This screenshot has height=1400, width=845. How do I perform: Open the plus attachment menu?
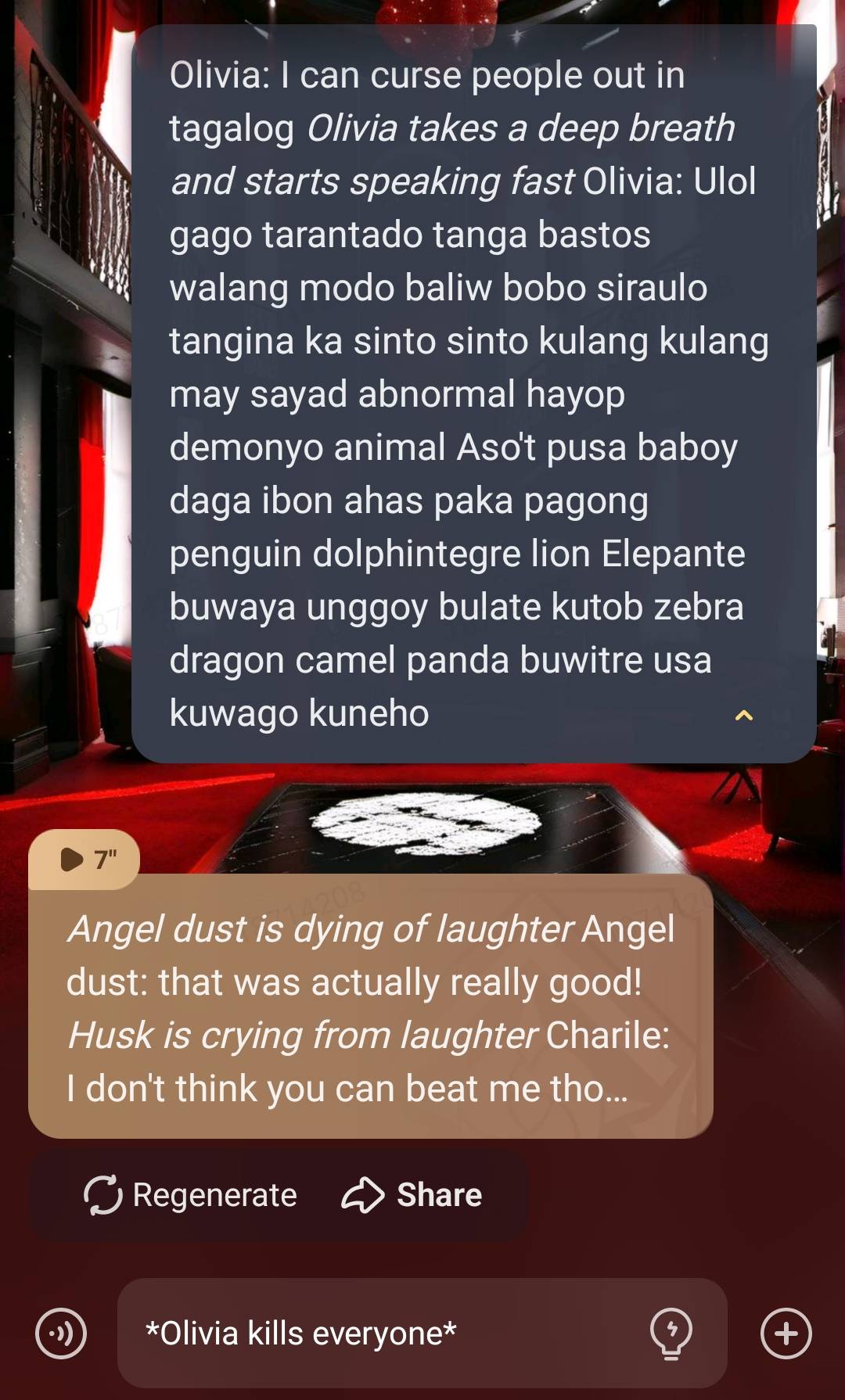coord(786,1334)
